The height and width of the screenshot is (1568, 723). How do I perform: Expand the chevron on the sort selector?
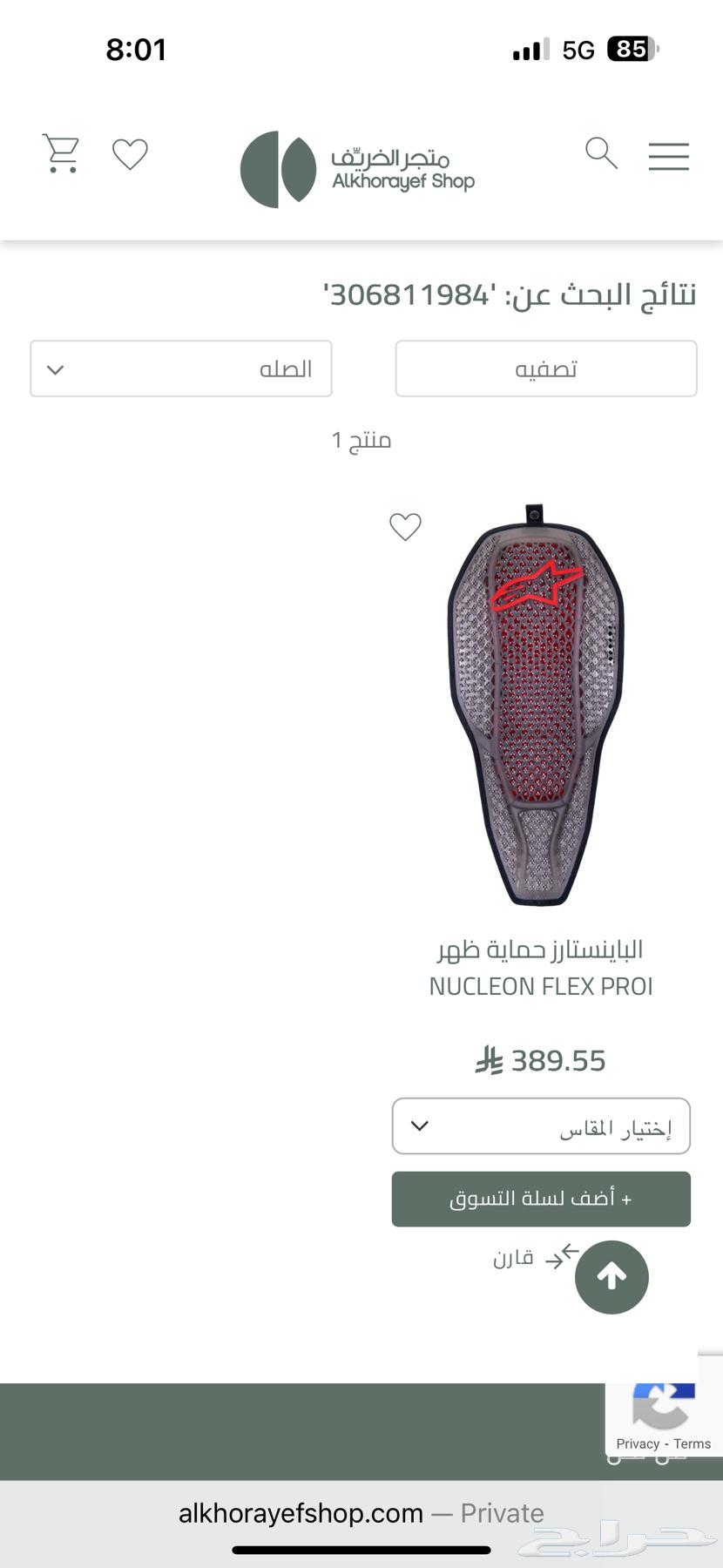[55, 369]
